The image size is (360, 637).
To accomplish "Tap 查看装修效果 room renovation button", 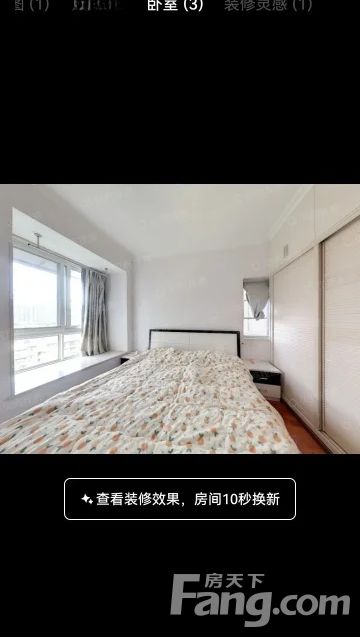I will point(180,499).
